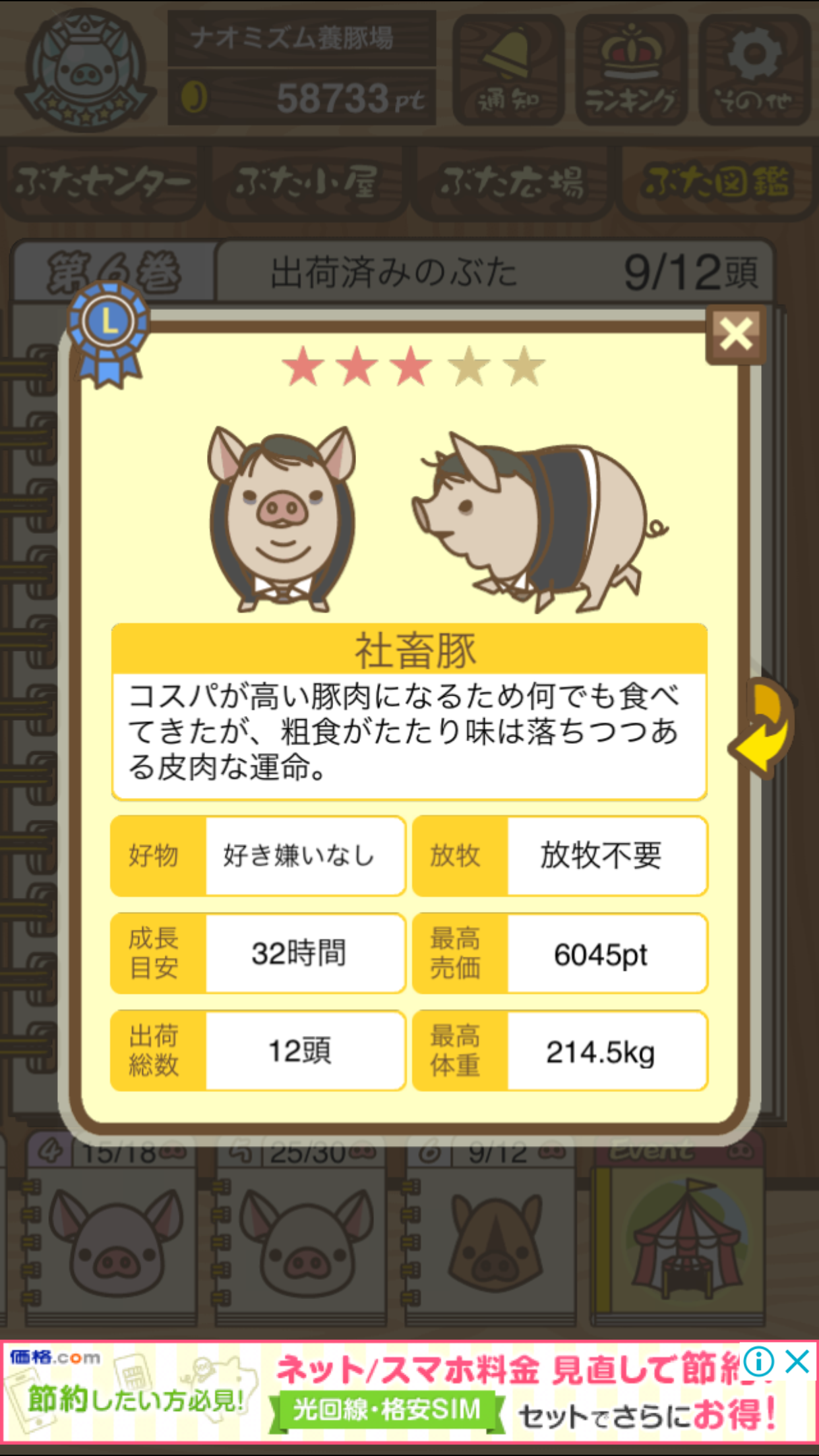Open その他 settings gear
The height and width of the screenshot is (1456, 819).
(754, 69)
